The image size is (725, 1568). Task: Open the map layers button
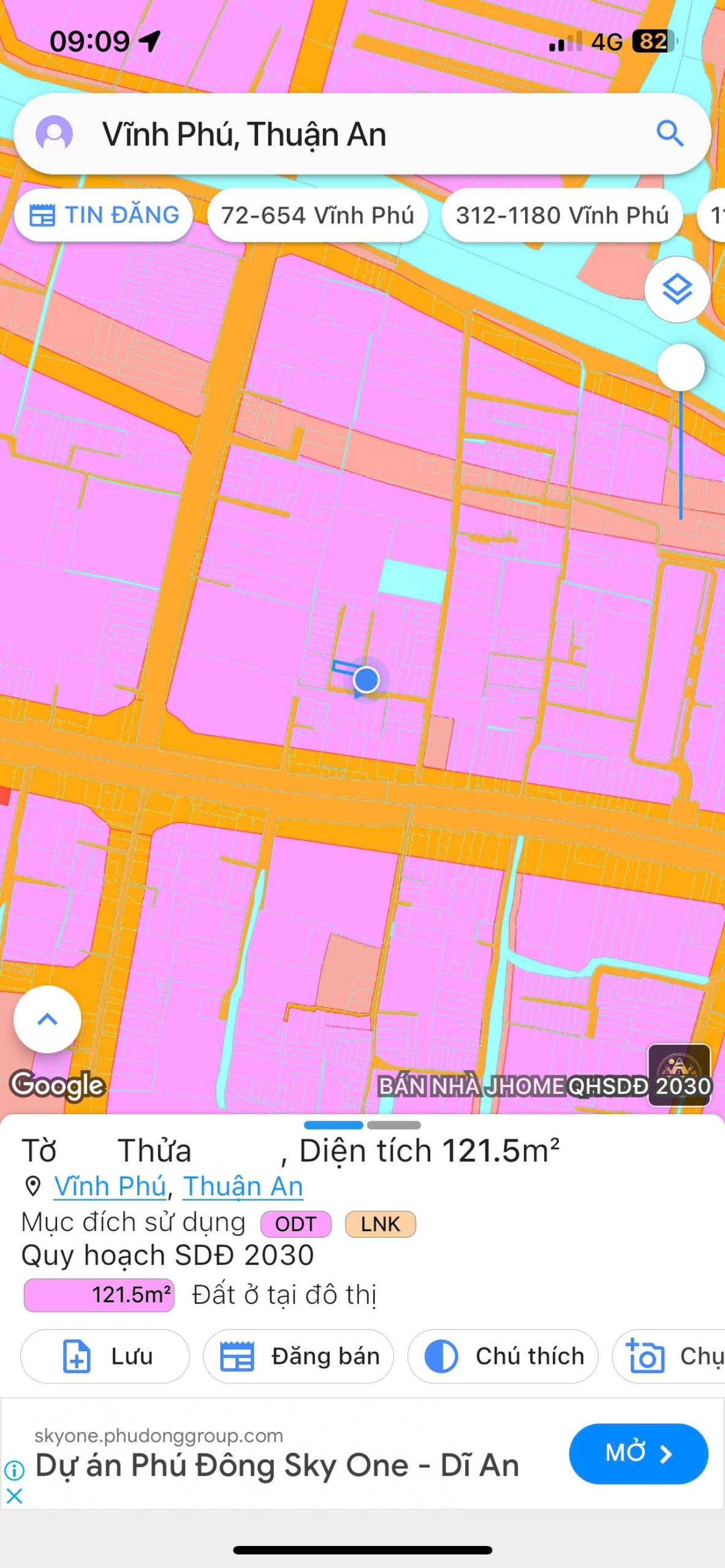[677, 289]
